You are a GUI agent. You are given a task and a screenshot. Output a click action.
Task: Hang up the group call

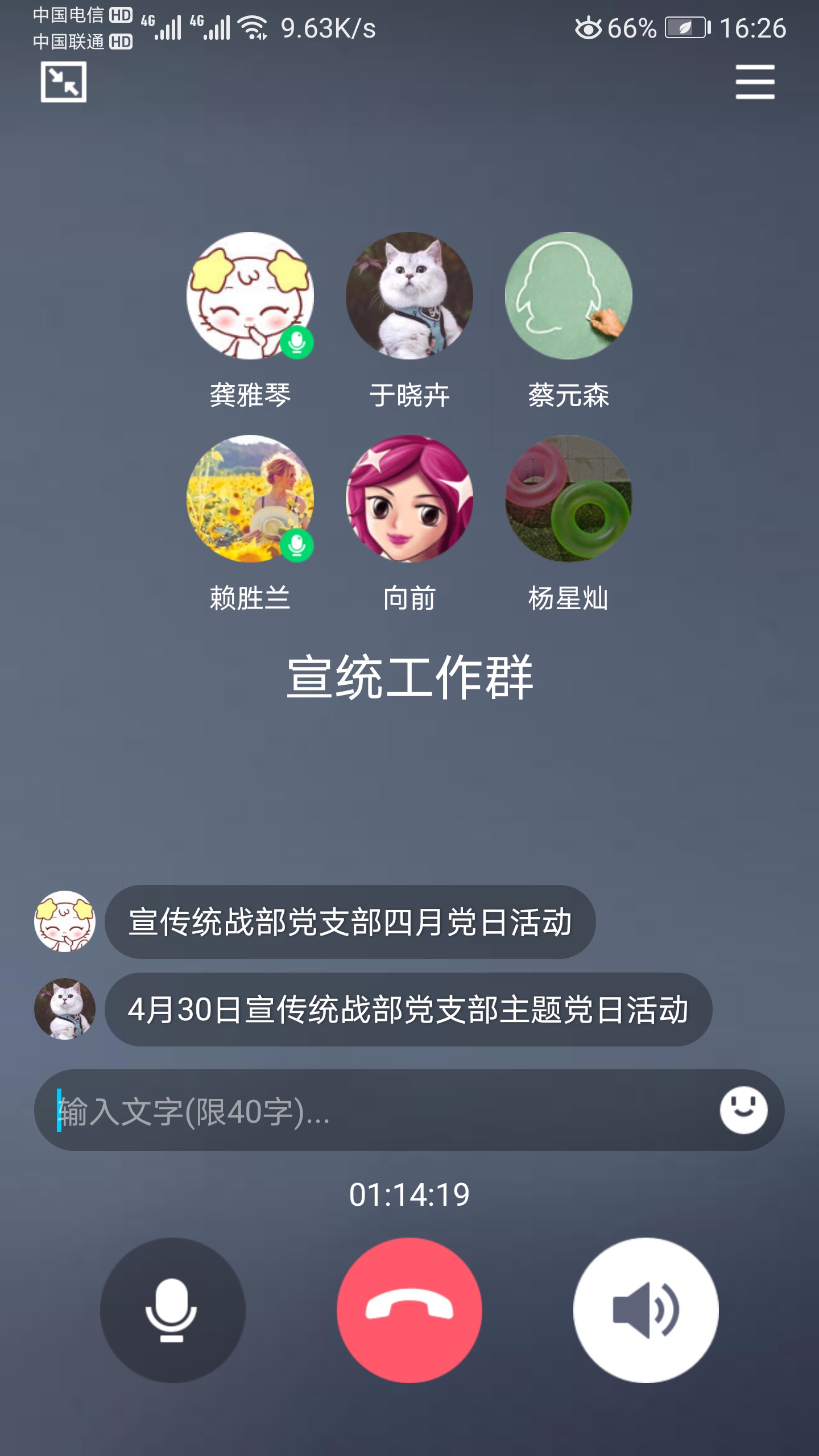(409, 1310)
